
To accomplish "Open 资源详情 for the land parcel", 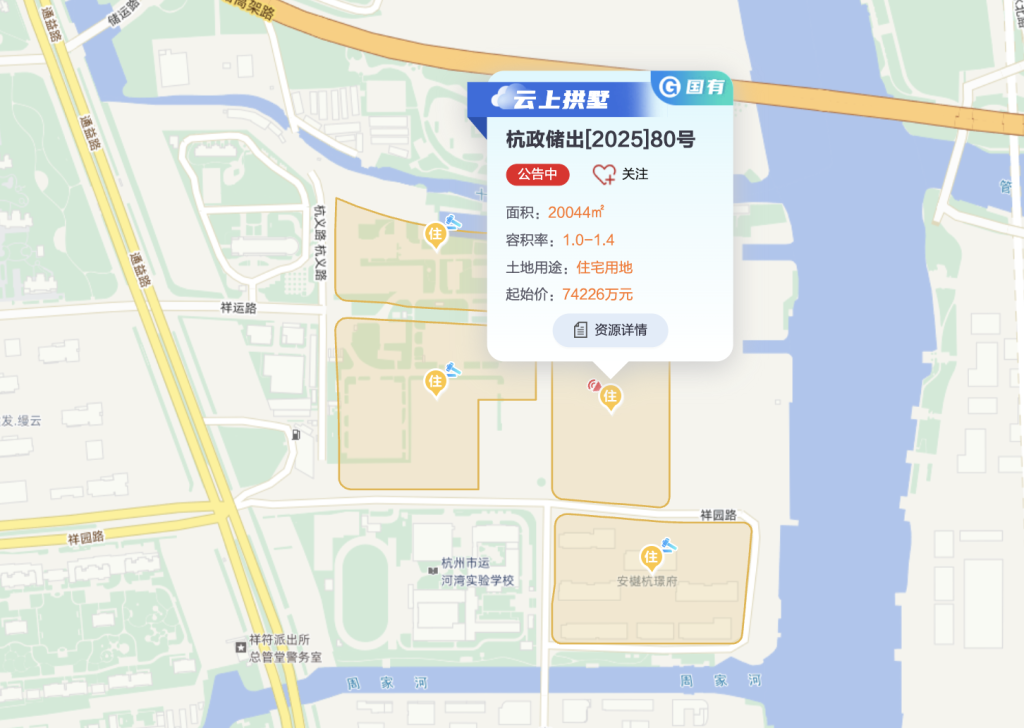I will [x=610, y=330].
